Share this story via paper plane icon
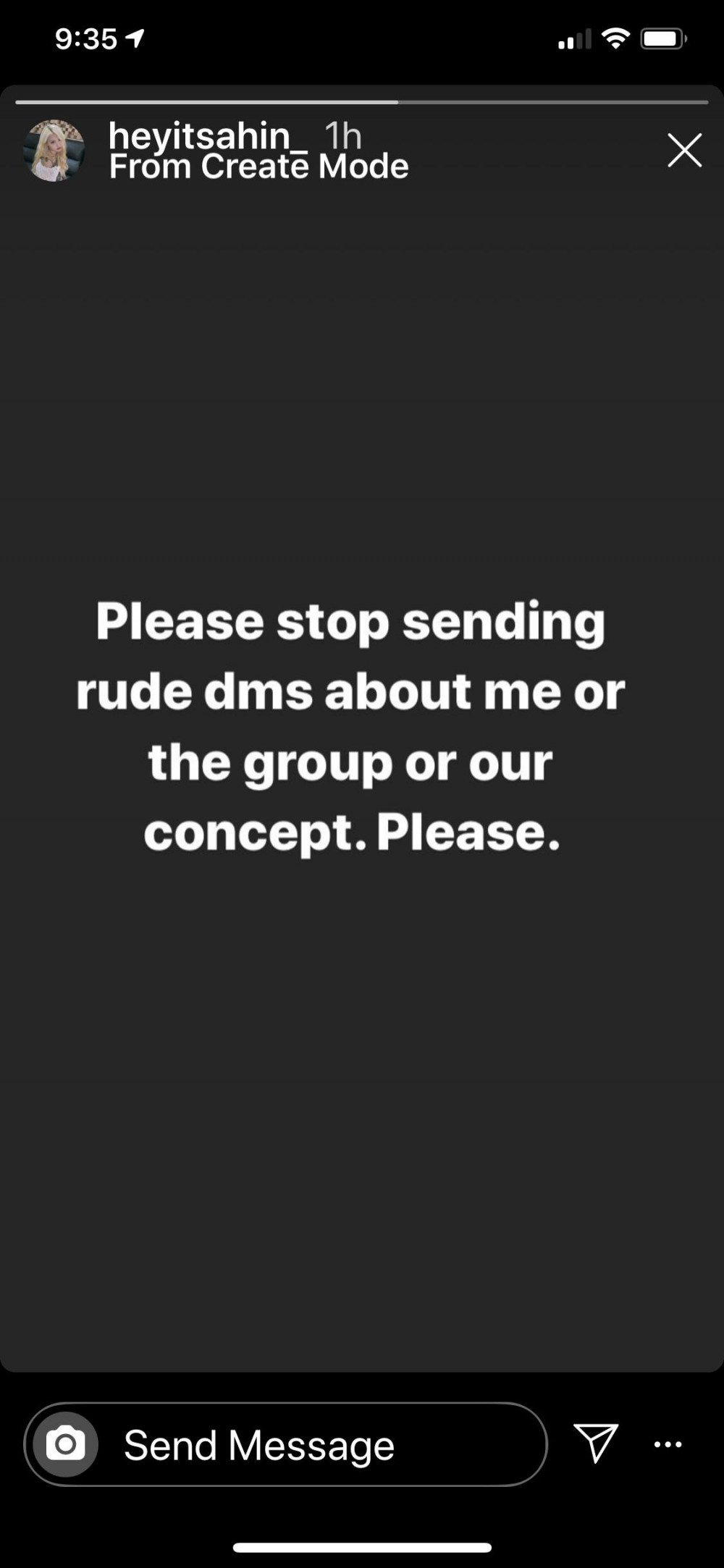The image size is (724, 1568). (x=595, y=1443)
